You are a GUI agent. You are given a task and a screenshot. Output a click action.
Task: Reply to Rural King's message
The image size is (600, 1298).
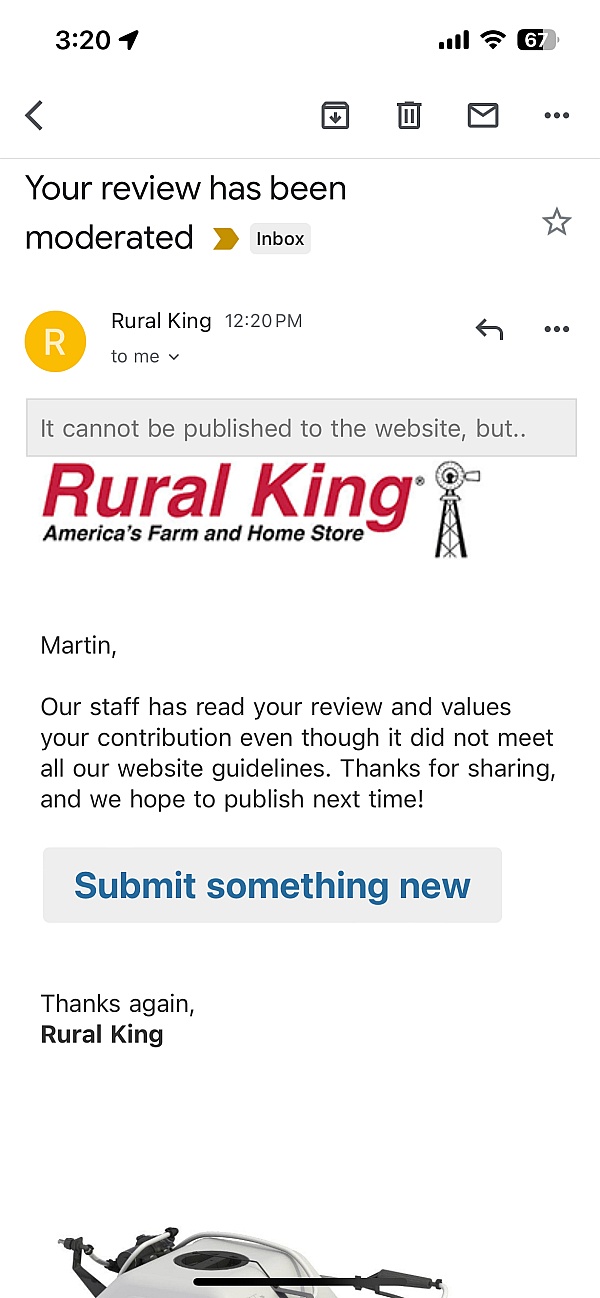point(489,329)
